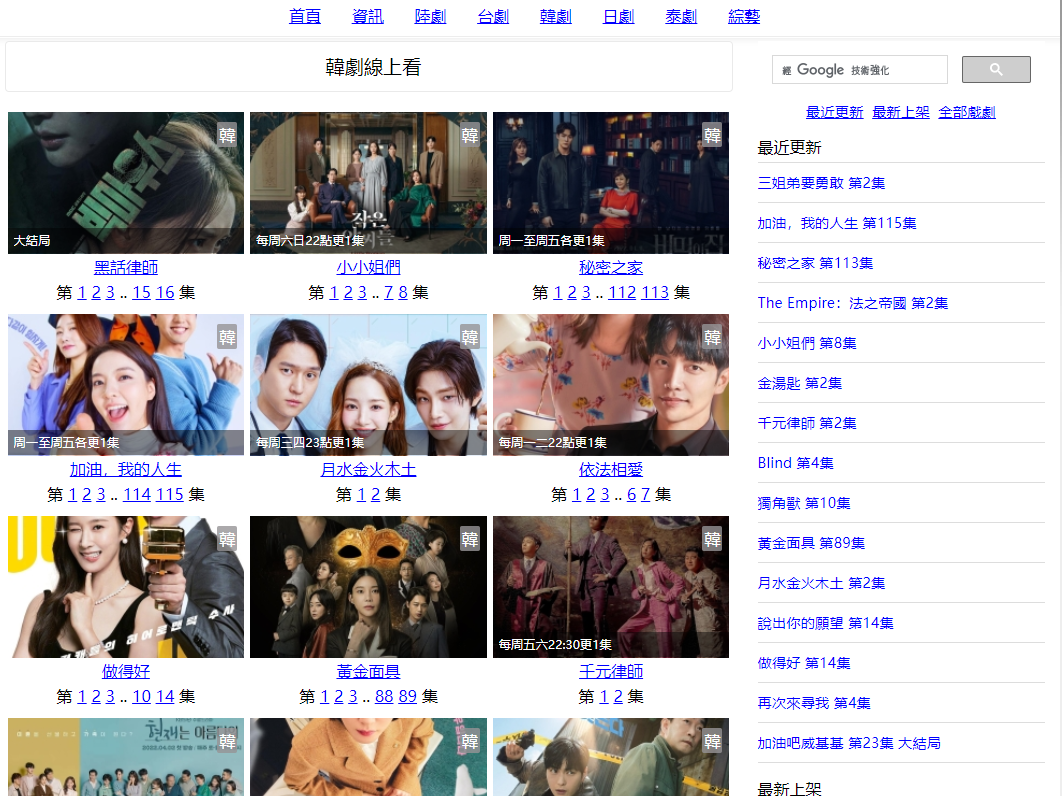Open episode 89 of 黃金面具
This screenshot has height=796, width=1062.
click(x=407, y=696)
